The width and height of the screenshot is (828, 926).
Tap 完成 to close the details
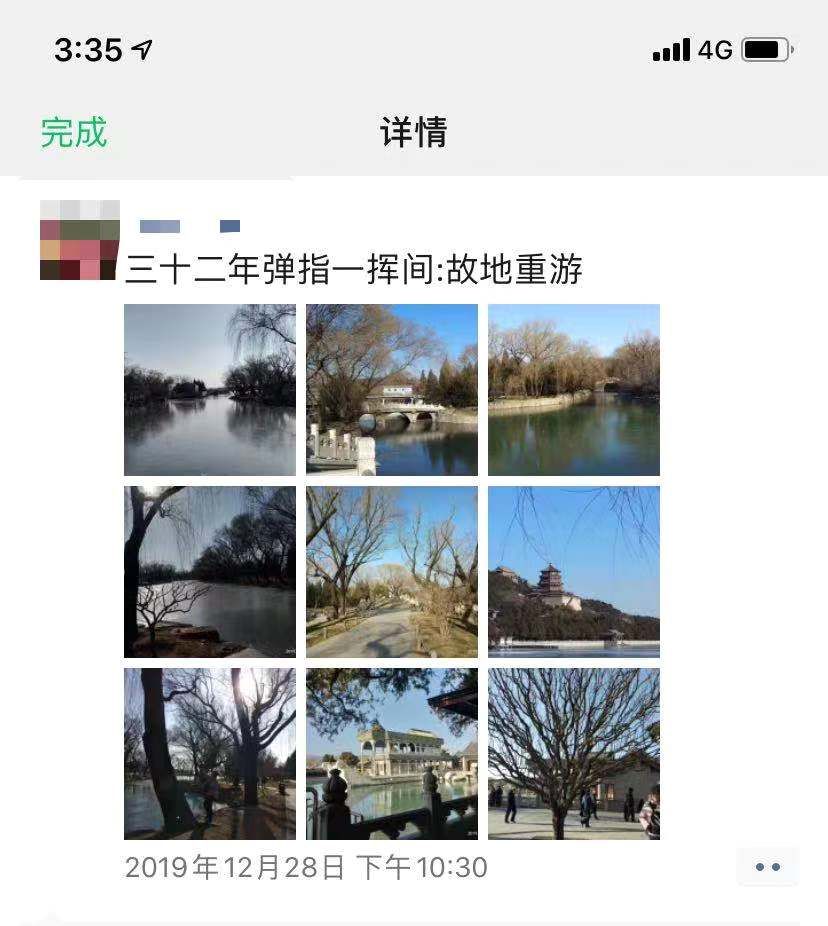tap(73, 132)
